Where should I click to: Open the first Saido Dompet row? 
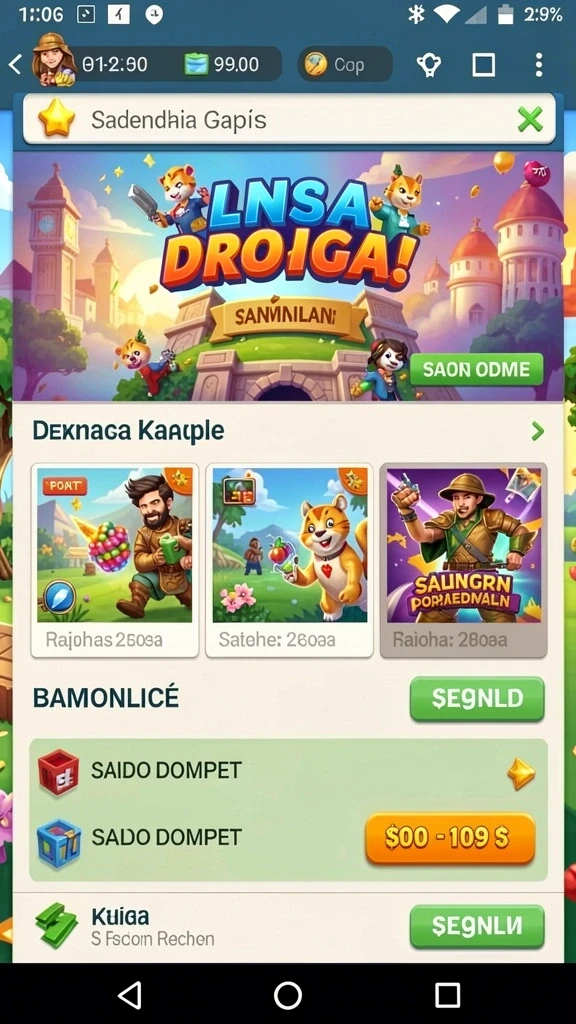point(288,771)
